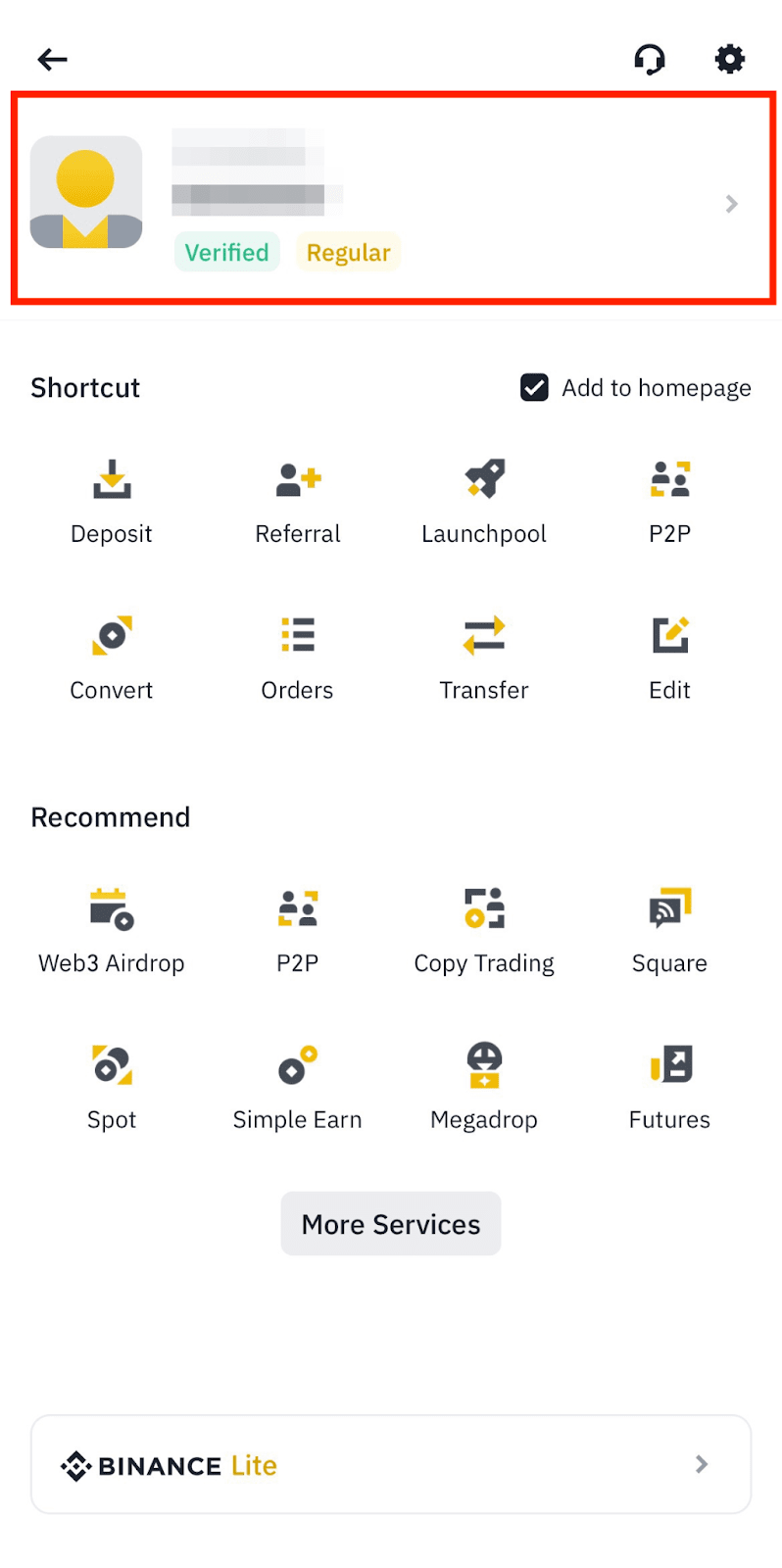
Task: Open Launchpool shortcut
Action: click(484, 501)
